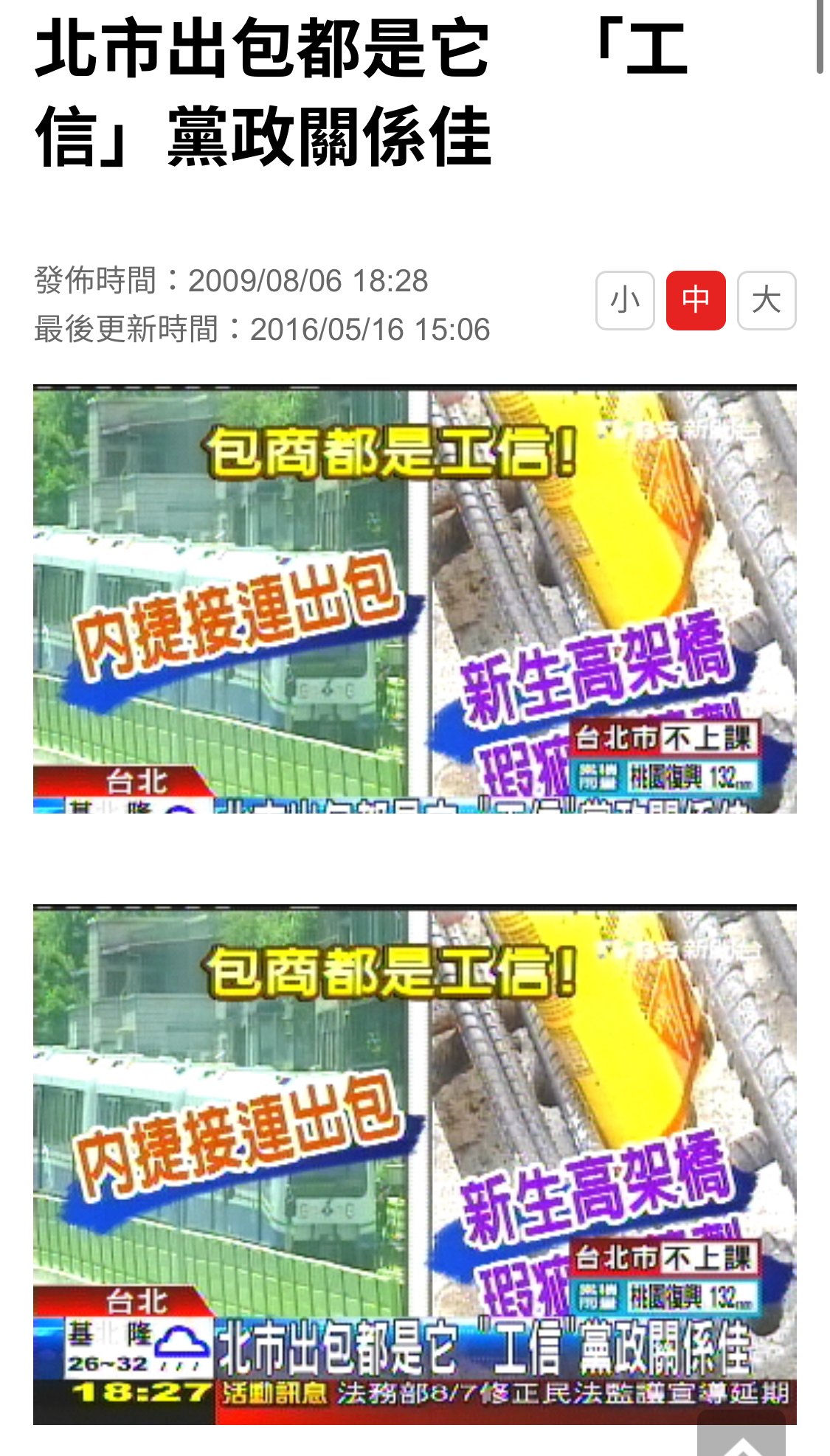This screenshot has width=830, height=1456.
Task: Tap the scroll-to-top arrow button
Action: point(741,1434)
